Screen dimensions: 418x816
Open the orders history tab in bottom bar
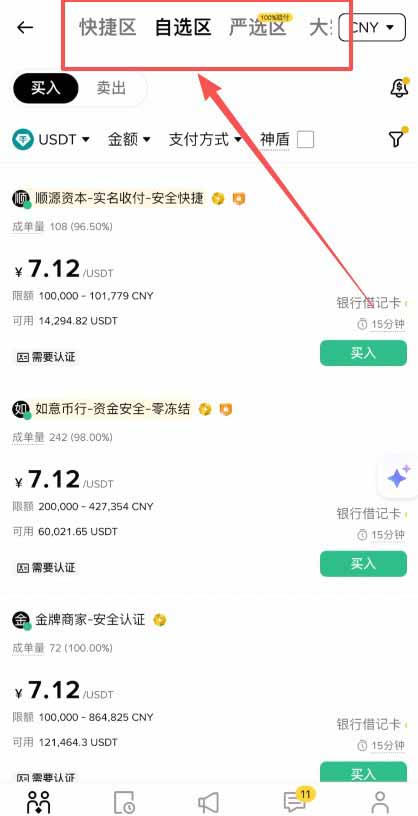pyautogui.click(x=123, y=802)
